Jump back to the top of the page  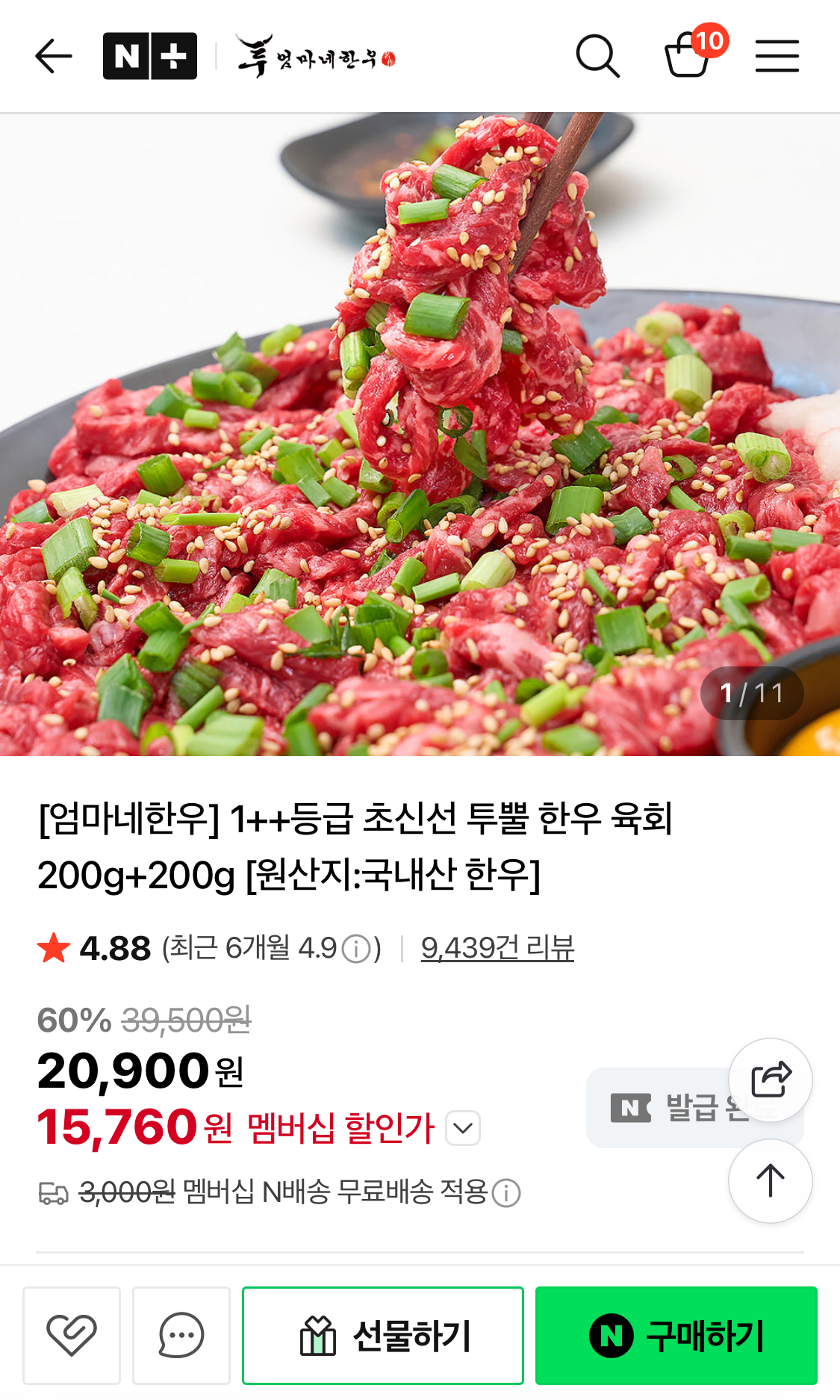(770, 1181)
